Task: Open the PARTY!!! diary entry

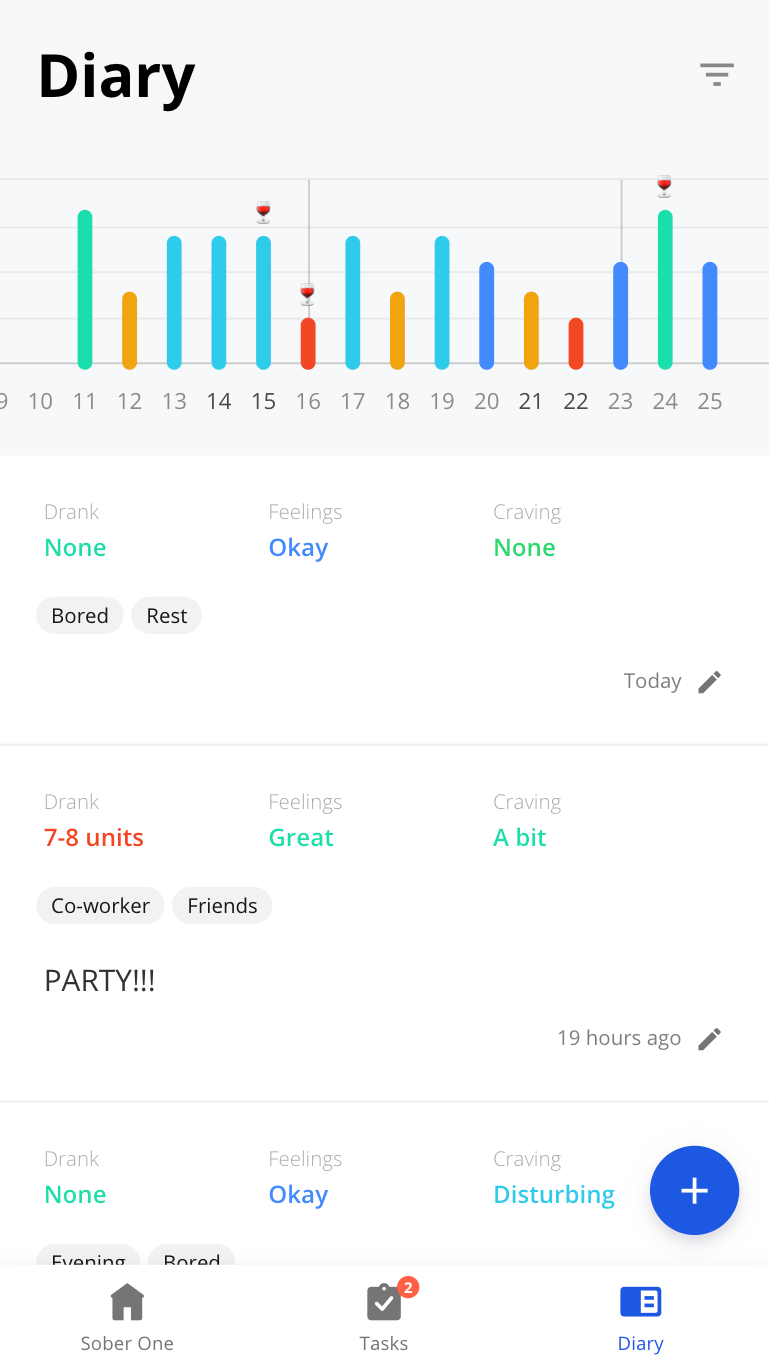Action: point(100,980)
